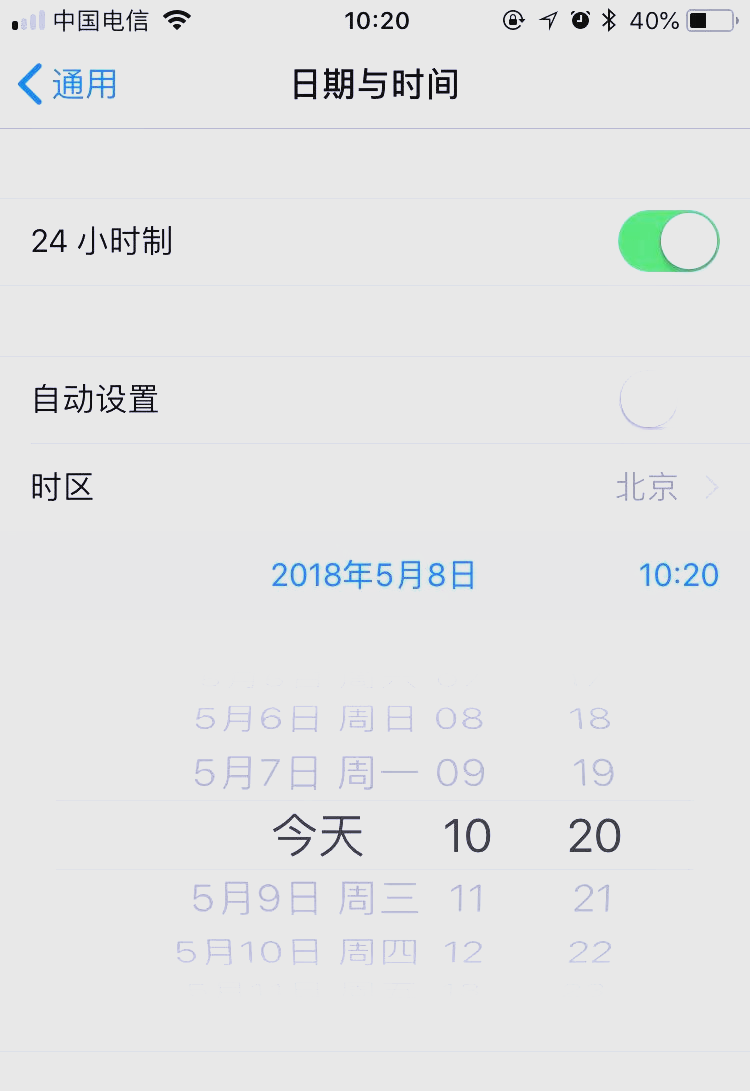Tap the back chevron beside 通用
This screenshot has width=750, height=1091.
pos(26,85)
